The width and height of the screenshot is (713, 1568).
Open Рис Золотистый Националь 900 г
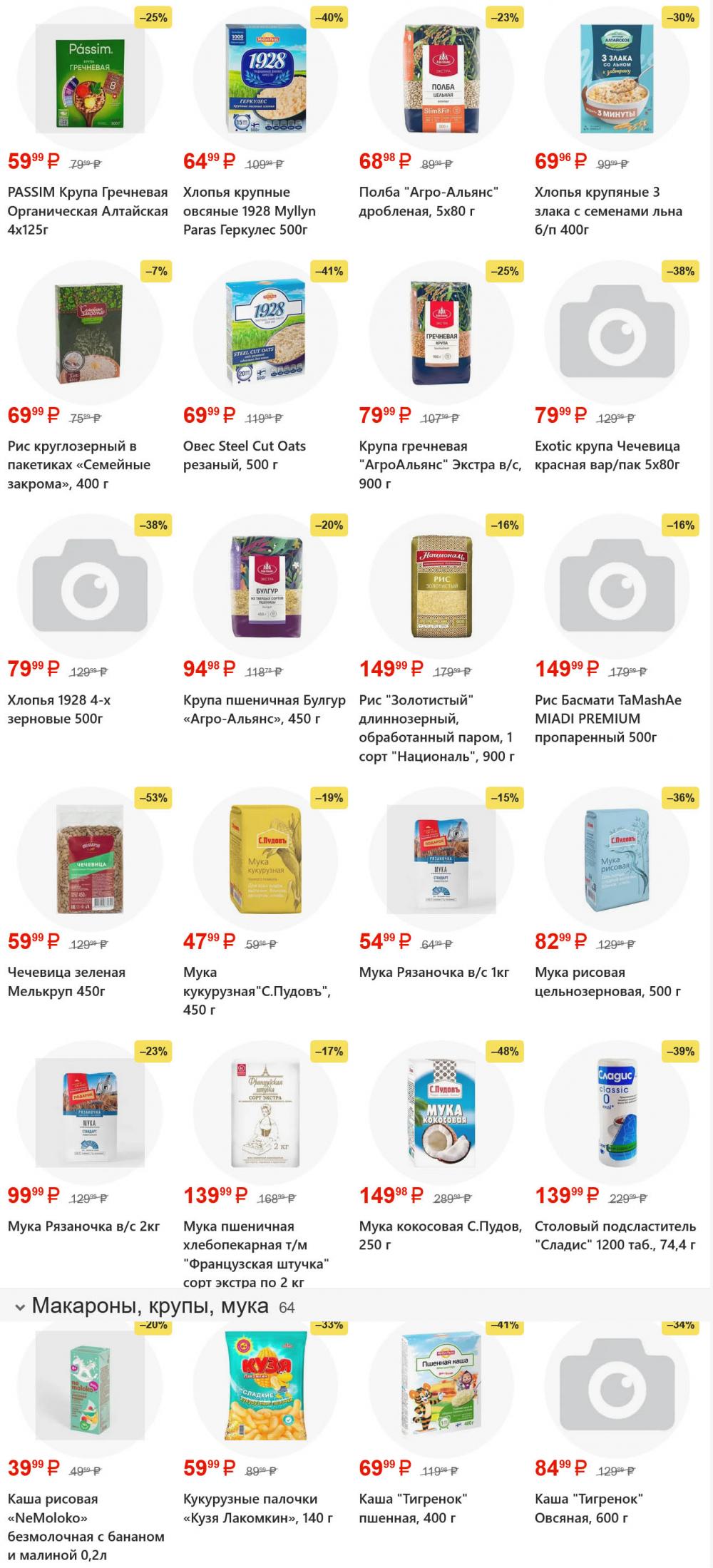[x=436, y=727]
